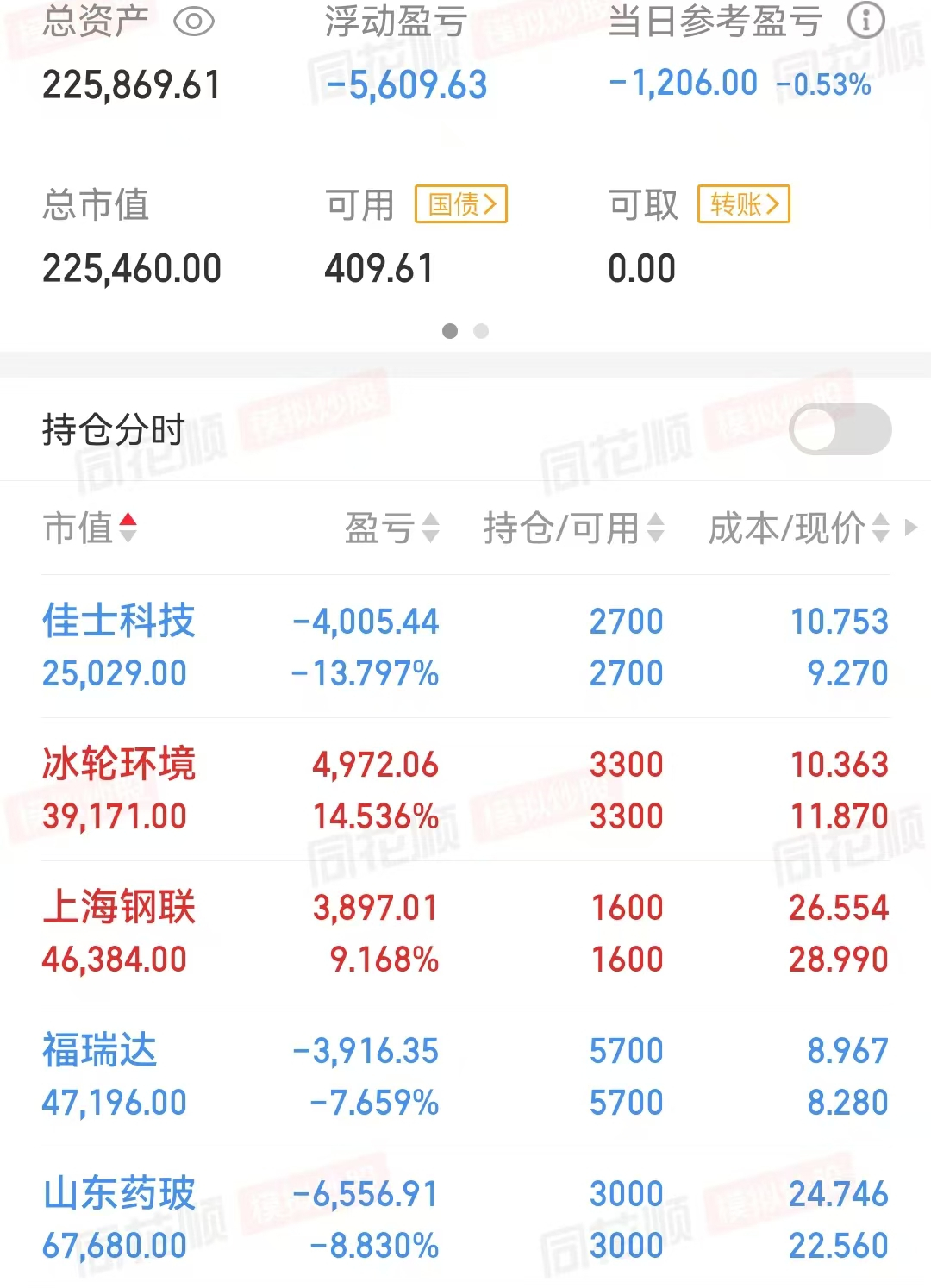The image size is (931, 1288).
Task: Tap the chevron inside the 国债 badge
Action: (490, 204)
